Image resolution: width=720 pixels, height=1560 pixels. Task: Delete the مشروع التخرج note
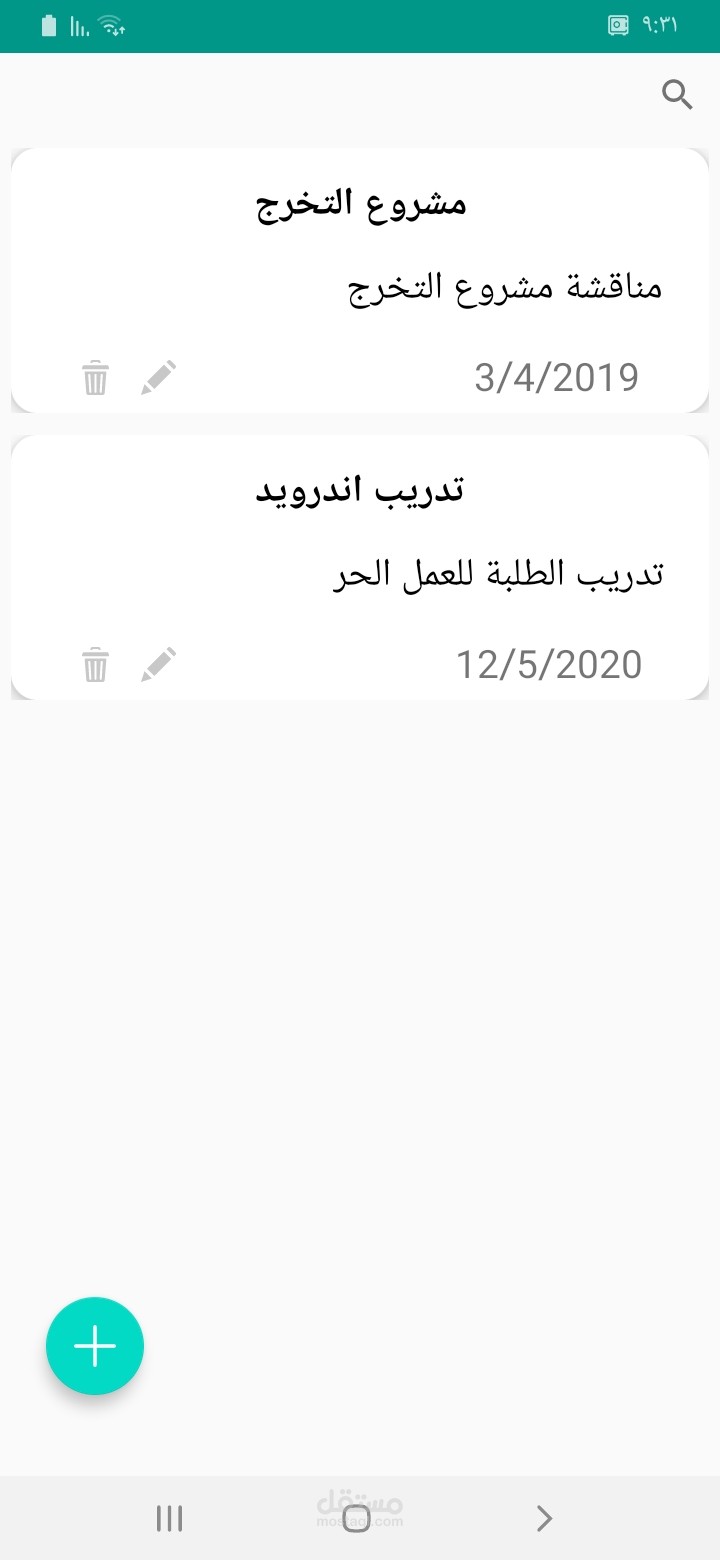95,379
